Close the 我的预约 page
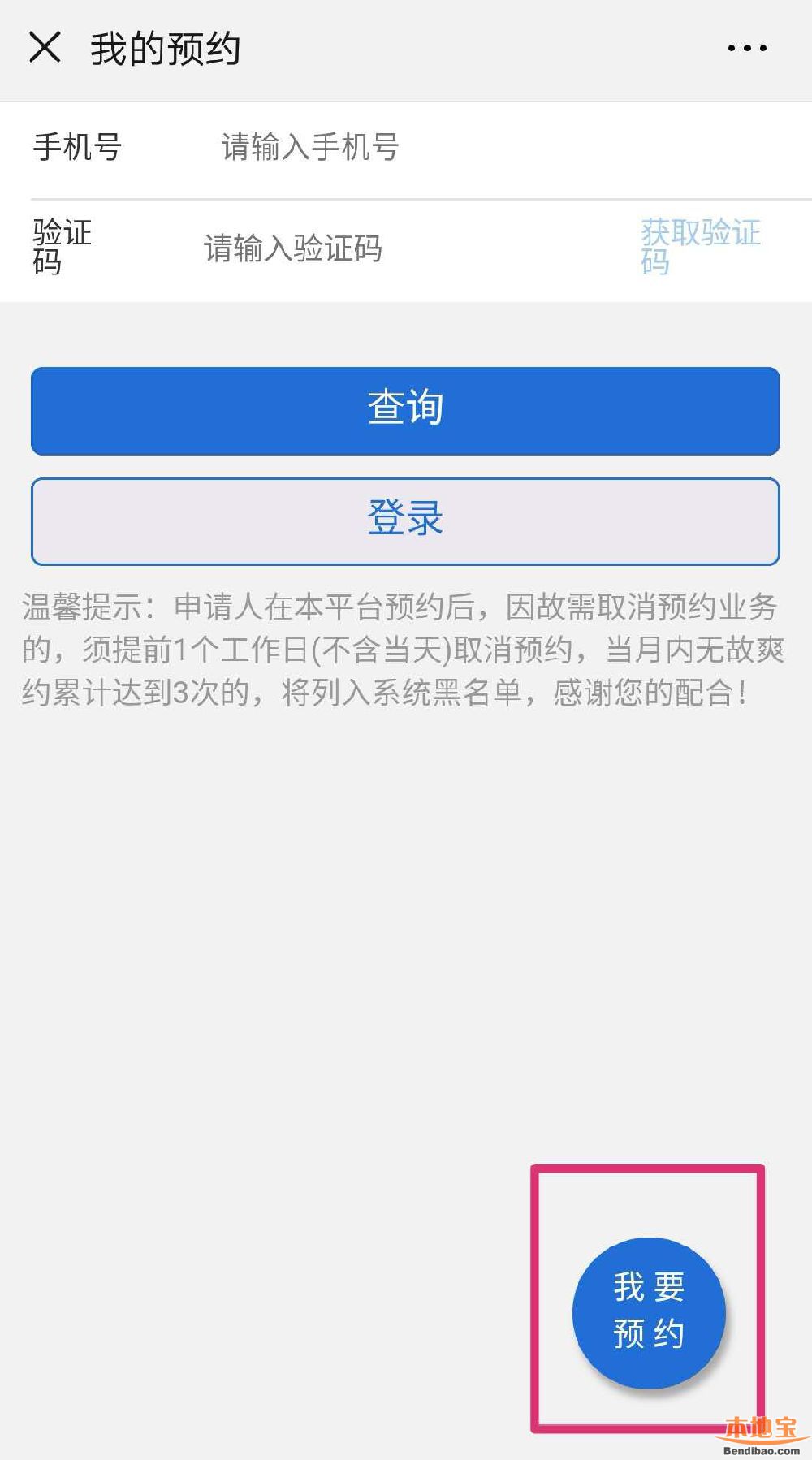 (x=45, y=48)
